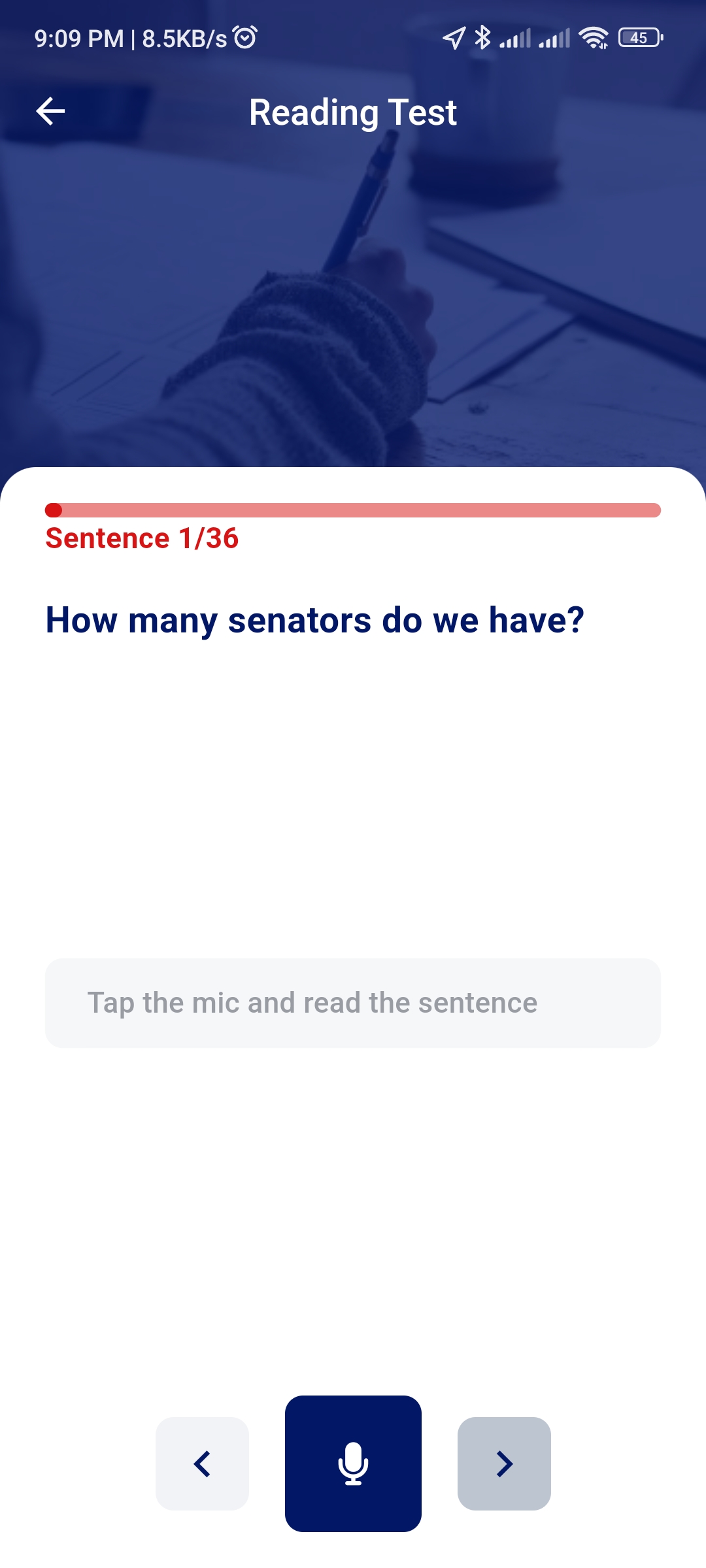The image size is (706, 1568).
Task: Tap the Bluetooth icon in the status bar
Action: 483,39
